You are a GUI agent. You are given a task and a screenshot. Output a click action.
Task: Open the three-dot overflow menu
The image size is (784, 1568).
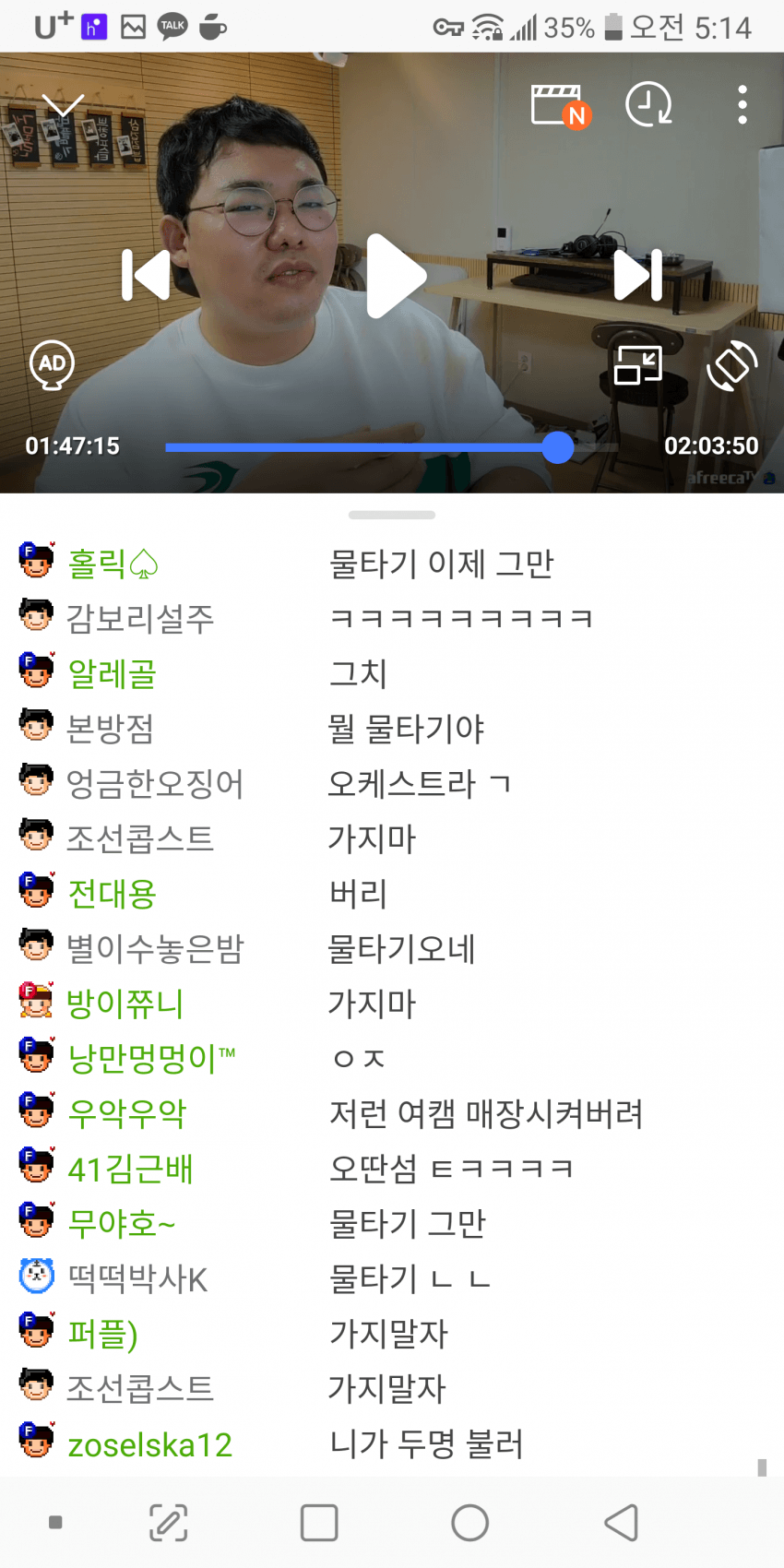[742, 105]
